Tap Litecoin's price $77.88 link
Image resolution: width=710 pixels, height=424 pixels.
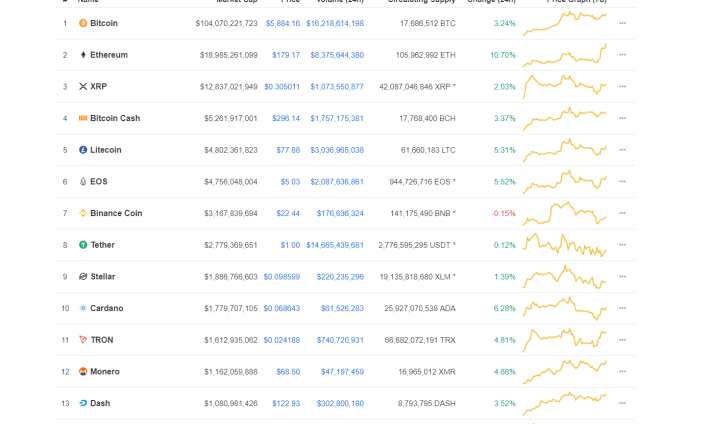[x=288, y=150]
